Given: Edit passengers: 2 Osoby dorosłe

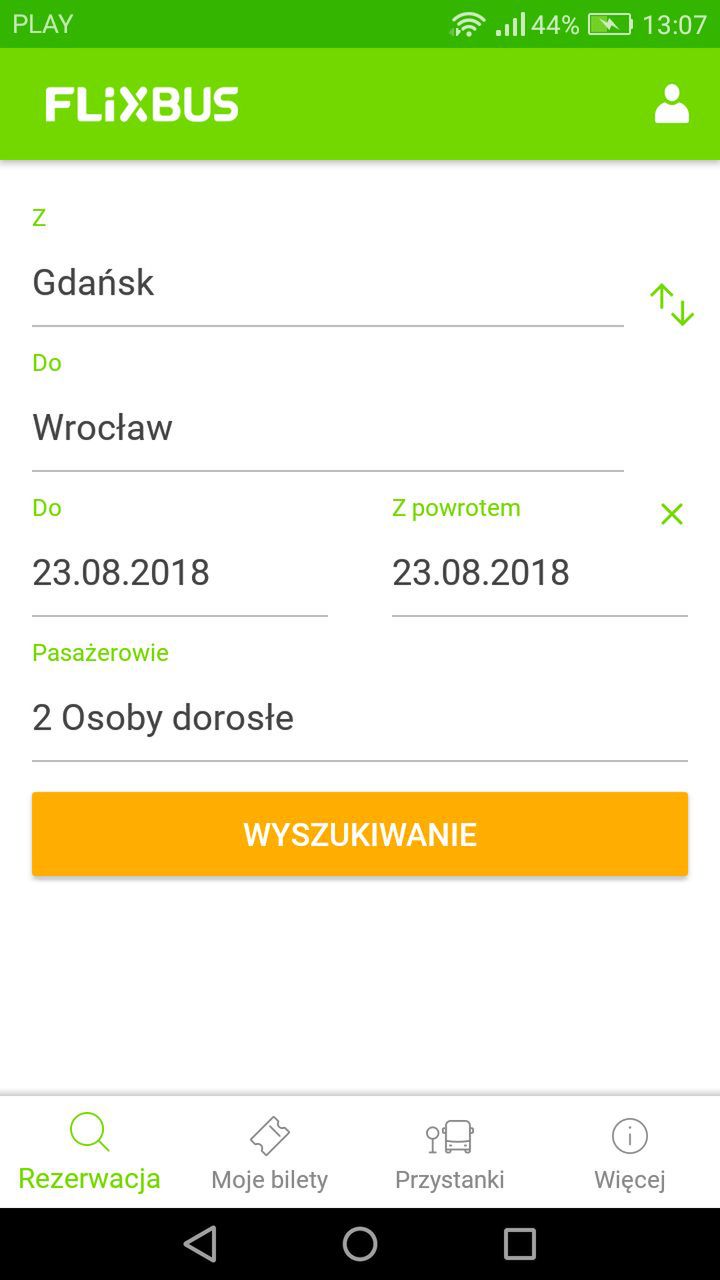Looking at the screenshot, I should (x=360, y=717).
